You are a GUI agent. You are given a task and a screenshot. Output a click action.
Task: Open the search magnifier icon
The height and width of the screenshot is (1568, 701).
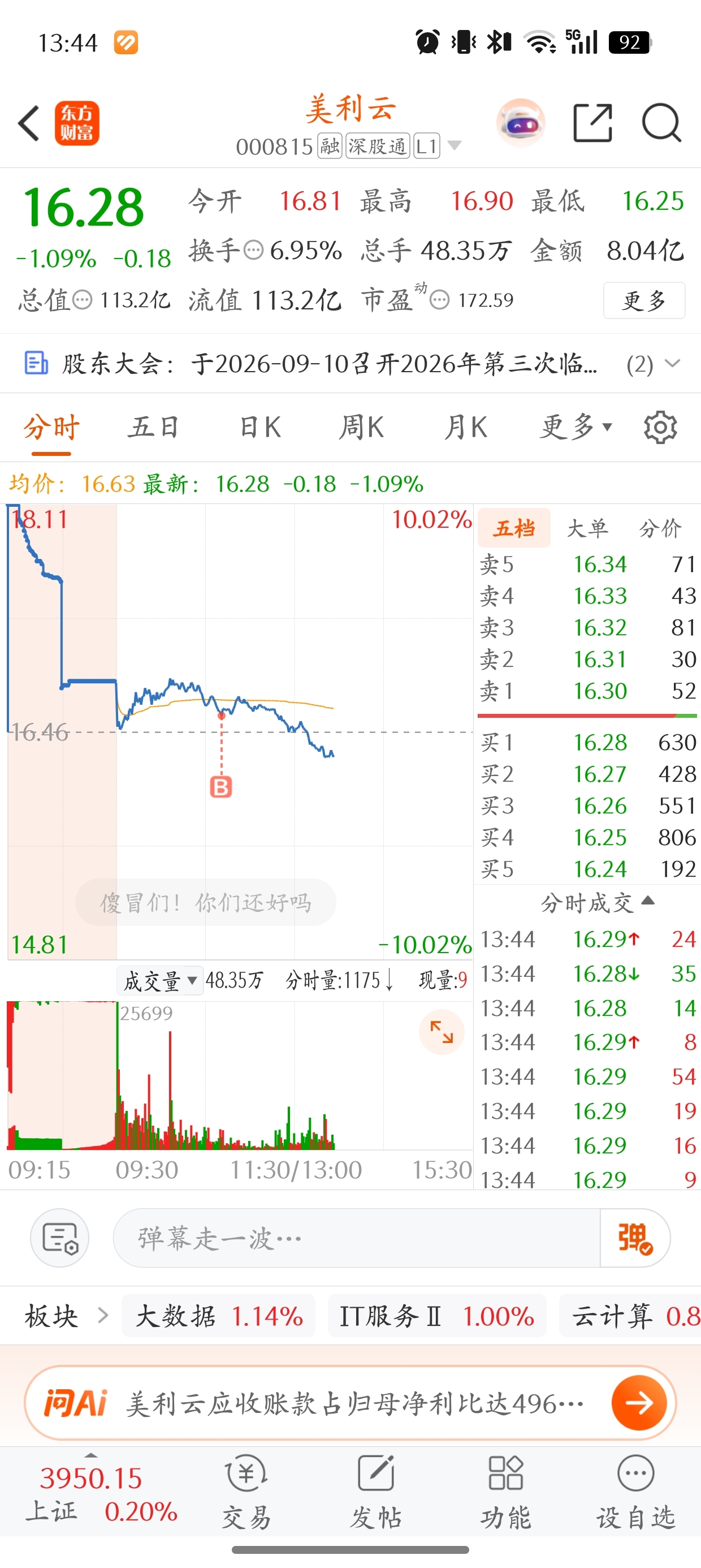(x=661, y=123)
